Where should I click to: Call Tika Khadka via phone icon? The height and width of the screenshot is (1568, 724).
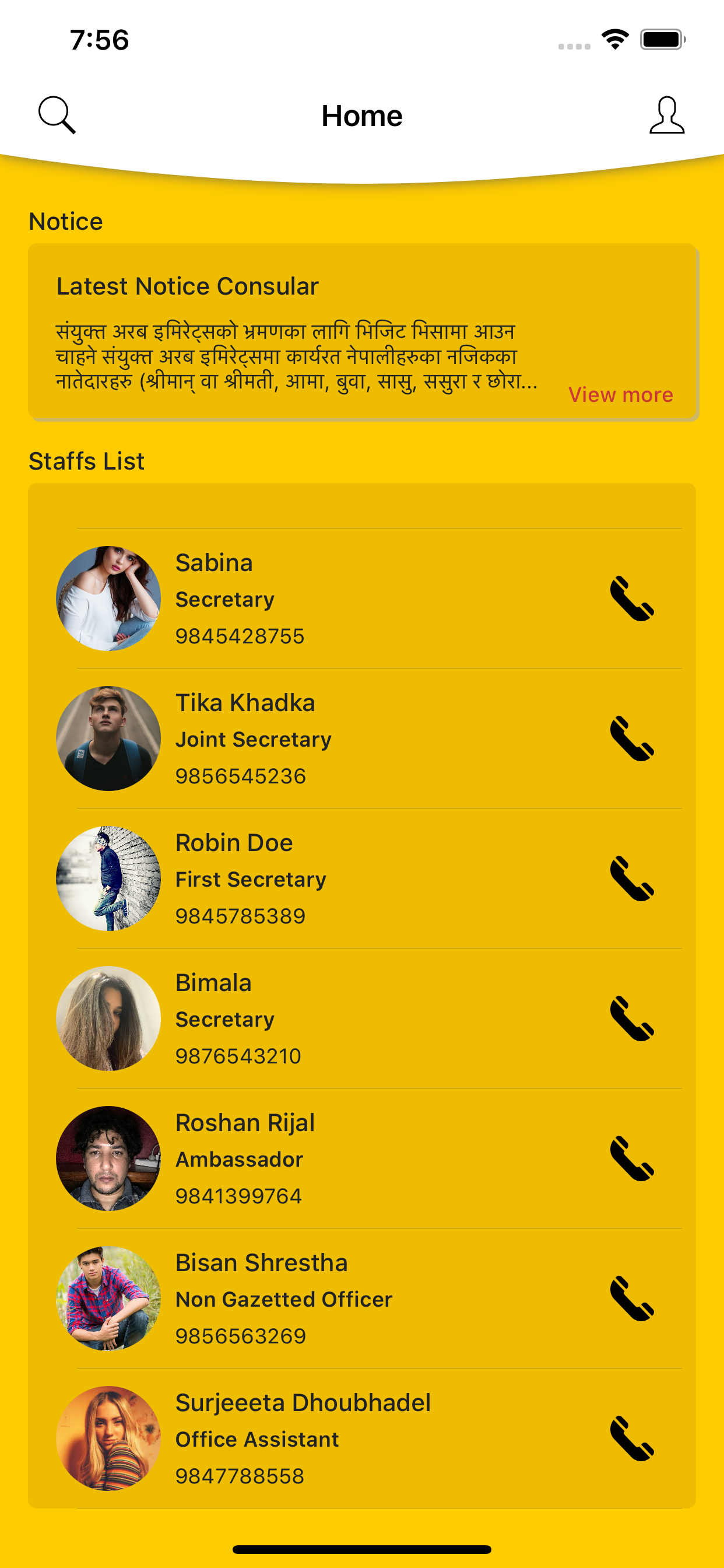click(x=632, y=738)
